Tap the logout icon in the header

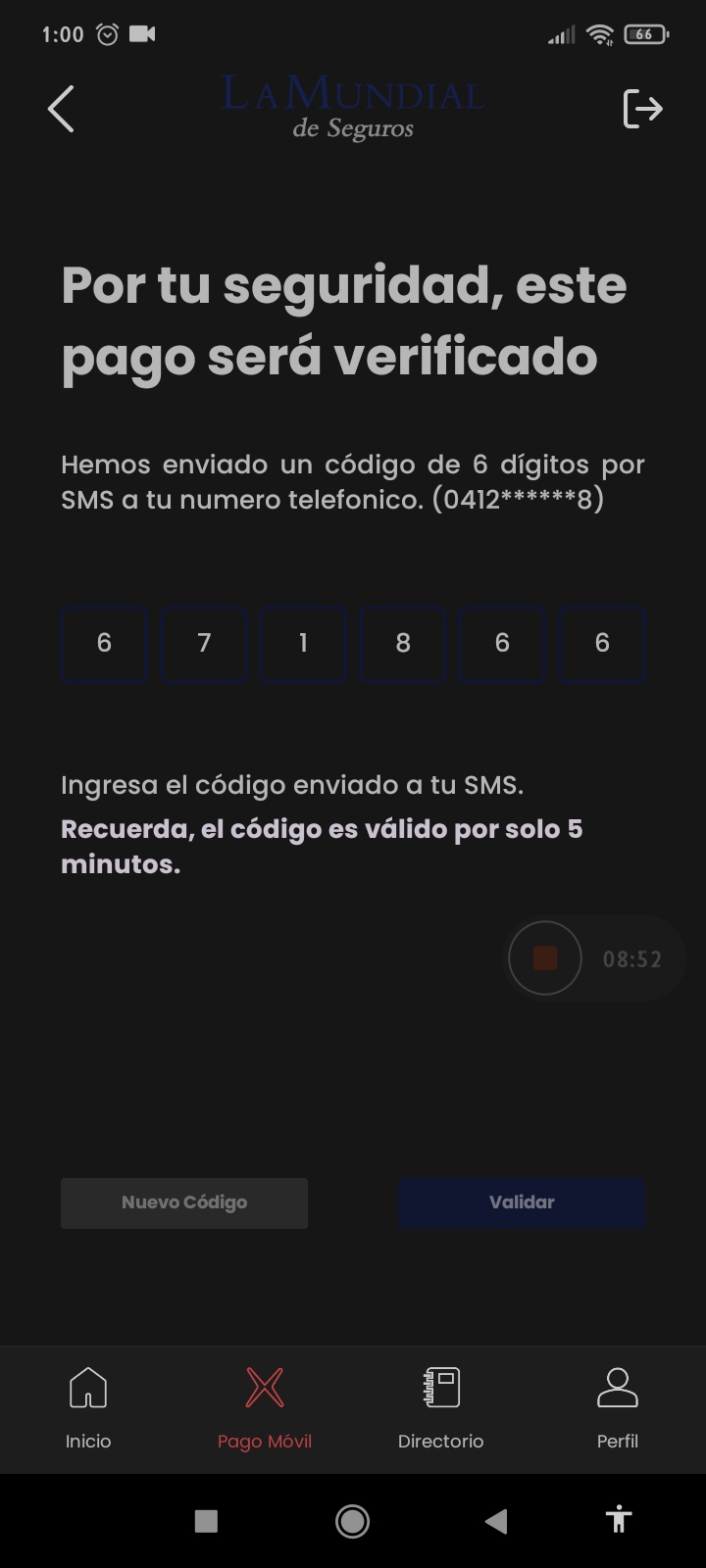643,108
